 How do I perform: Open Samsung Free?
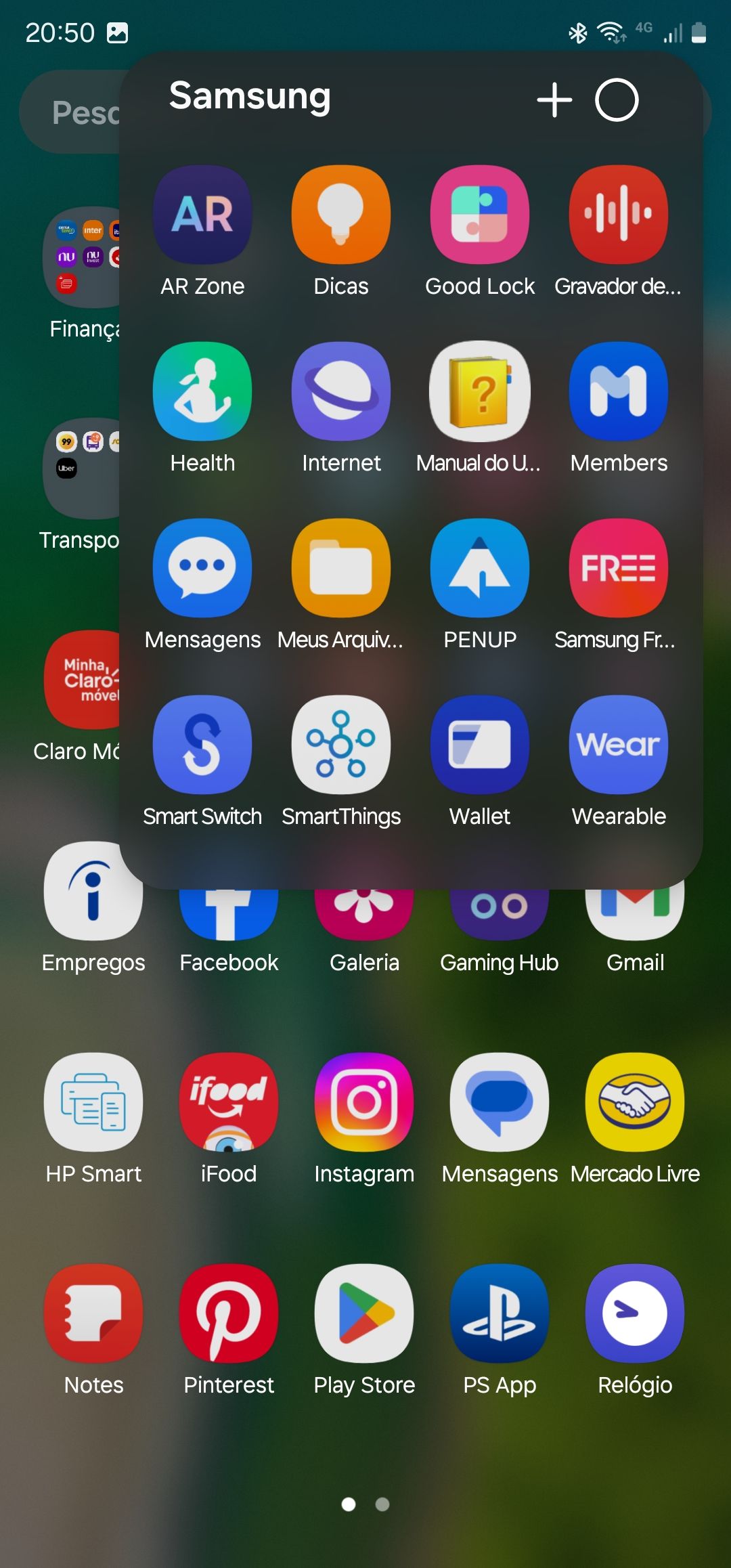(619, 569)
